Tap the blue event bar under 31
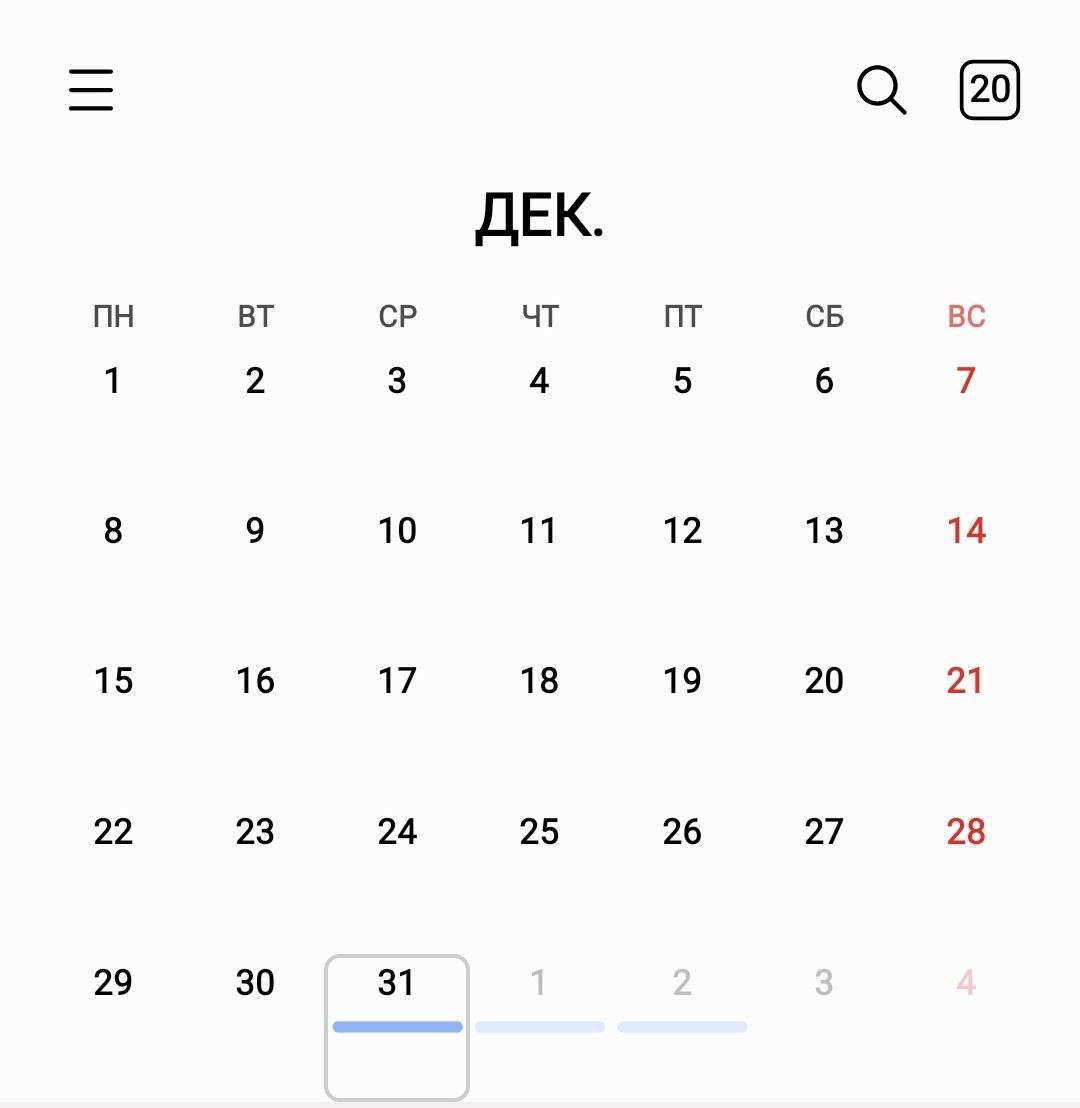The width and height of the screenshot is (1080, 1108). click(x=397, y=1026)
